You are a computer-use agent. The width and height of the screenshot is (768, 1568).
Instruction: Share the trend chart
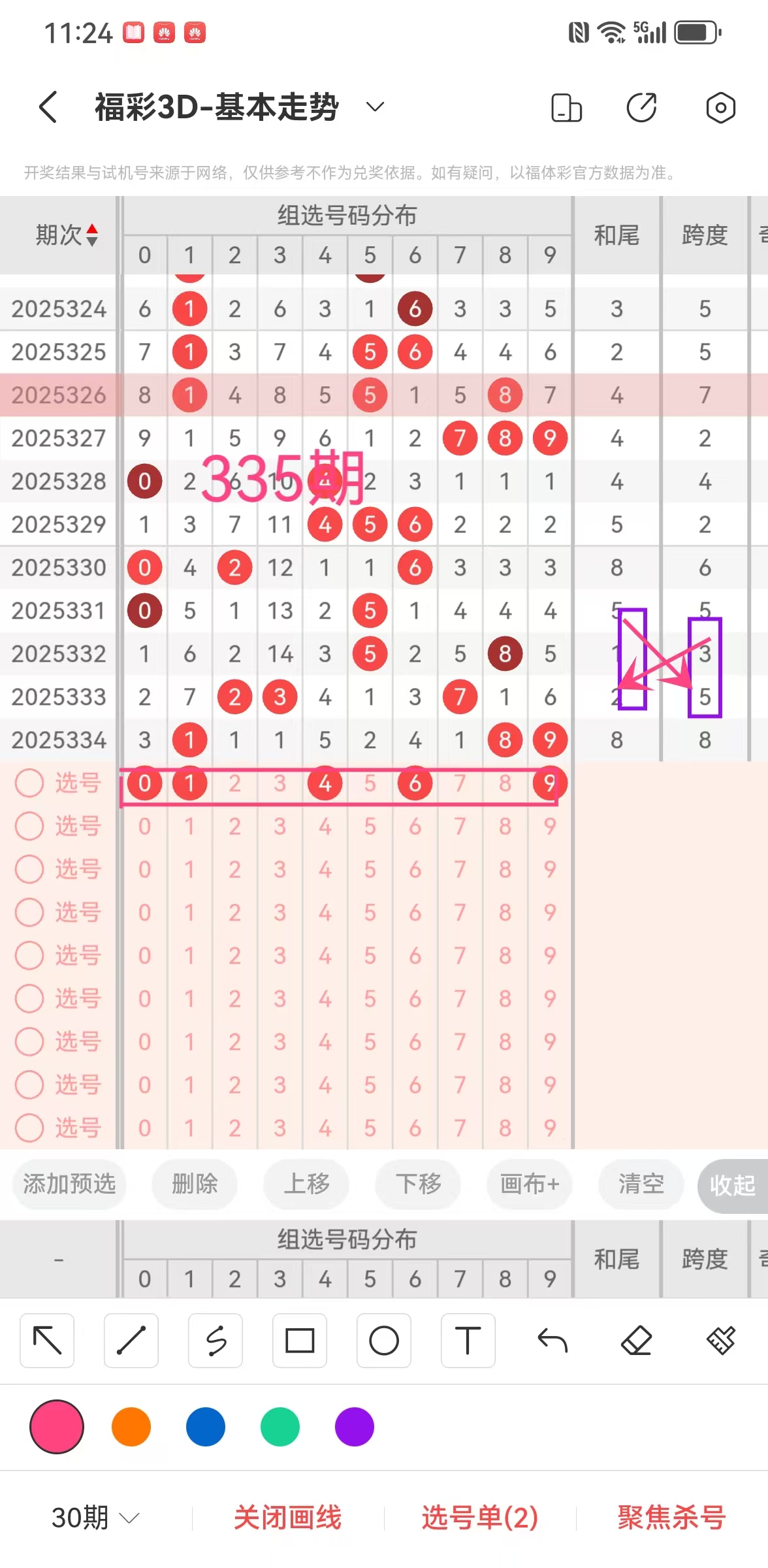641,108
